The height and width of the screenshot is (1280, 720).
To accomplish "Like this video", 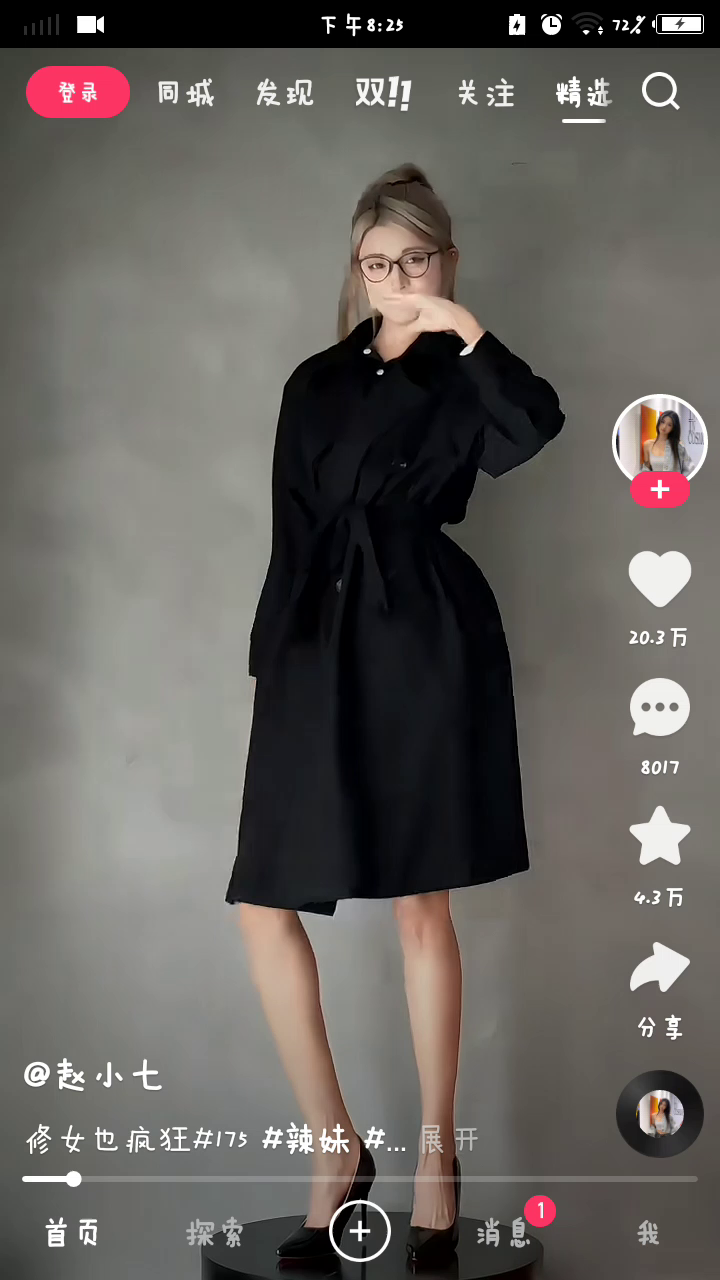I will [659, 580].
